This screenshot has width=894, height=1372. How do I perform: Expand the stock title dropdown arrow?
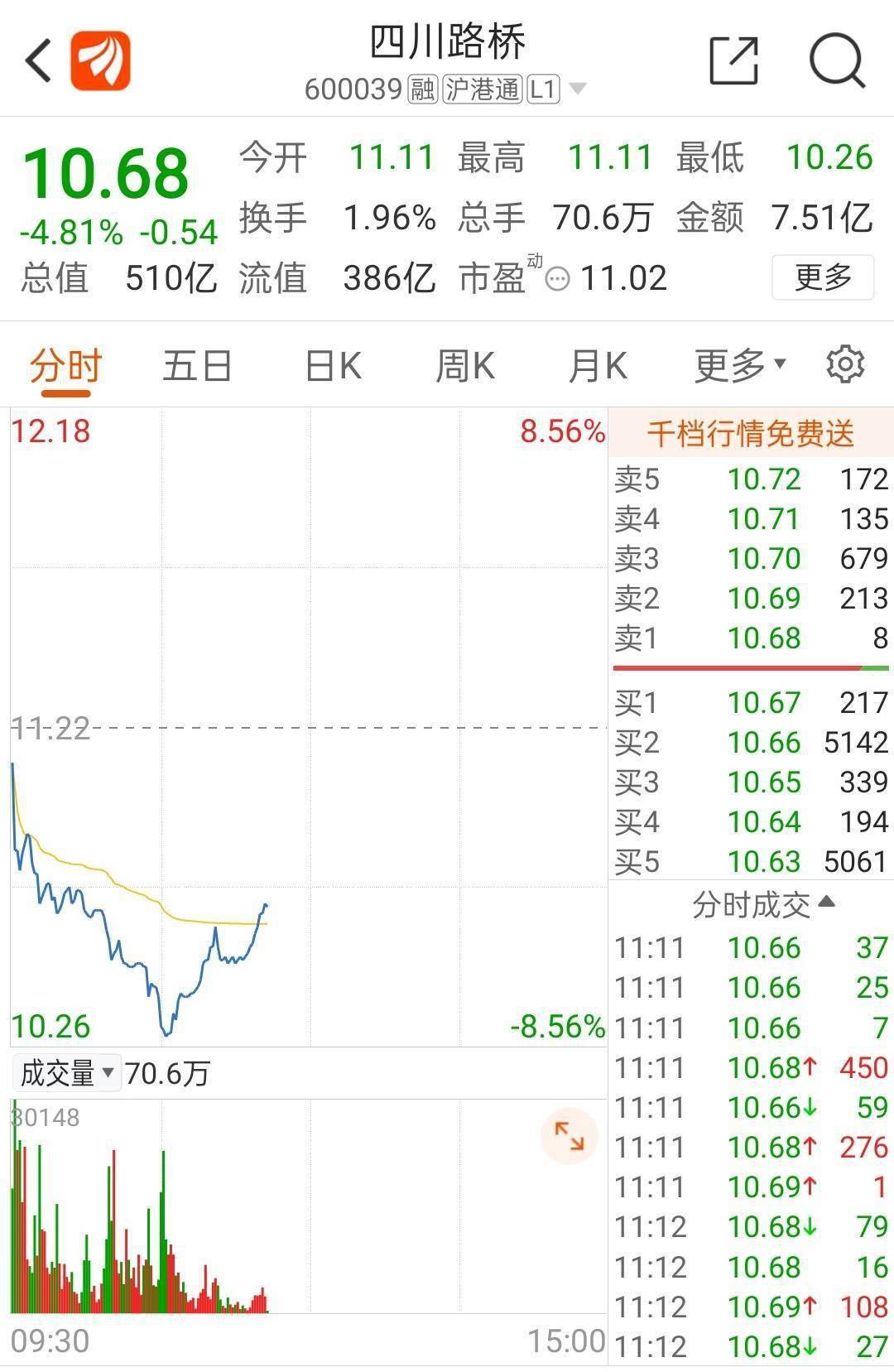pyautogui.click(x=578, y=89)
